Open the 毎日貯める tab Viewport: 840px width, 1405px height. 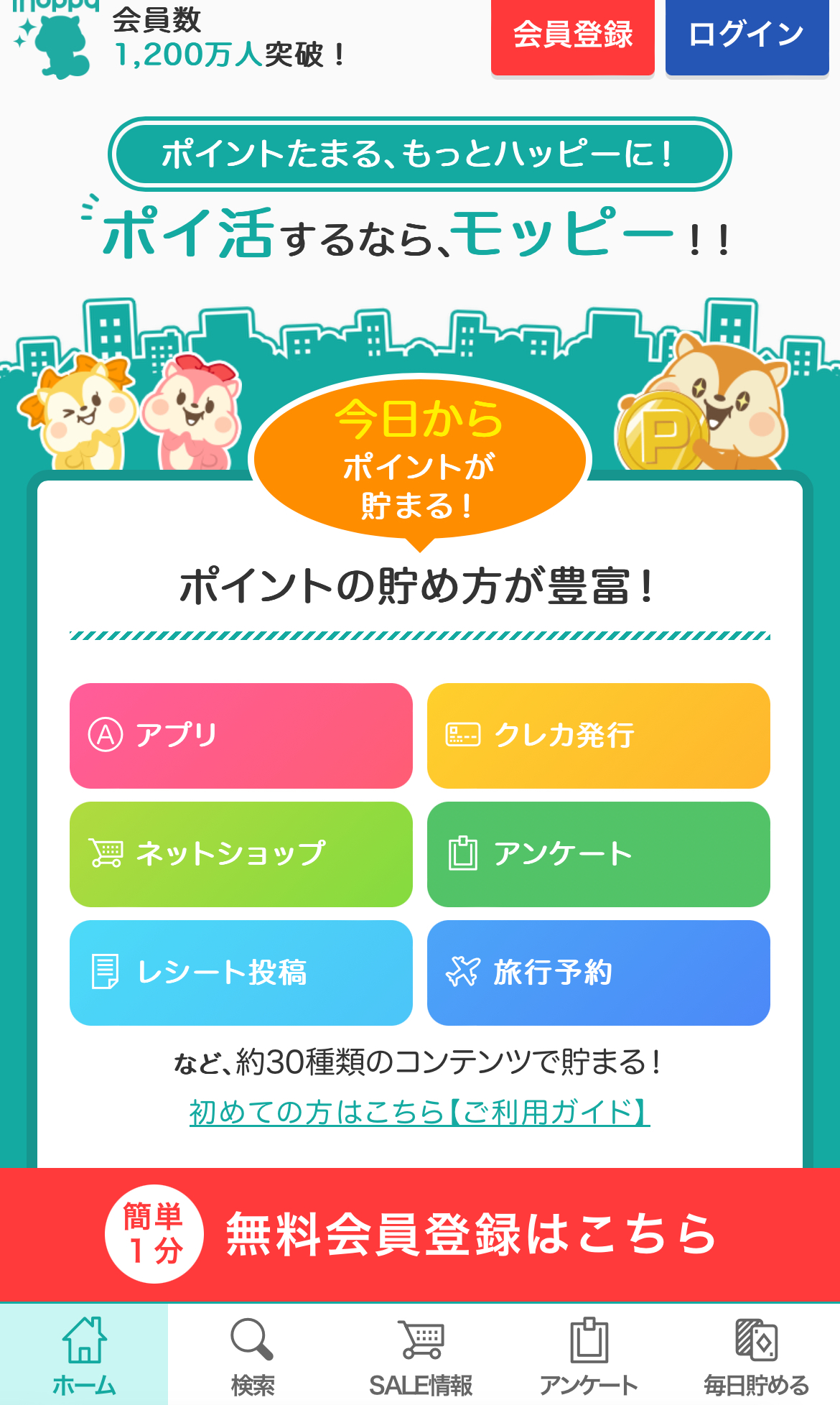[756, 1355]
